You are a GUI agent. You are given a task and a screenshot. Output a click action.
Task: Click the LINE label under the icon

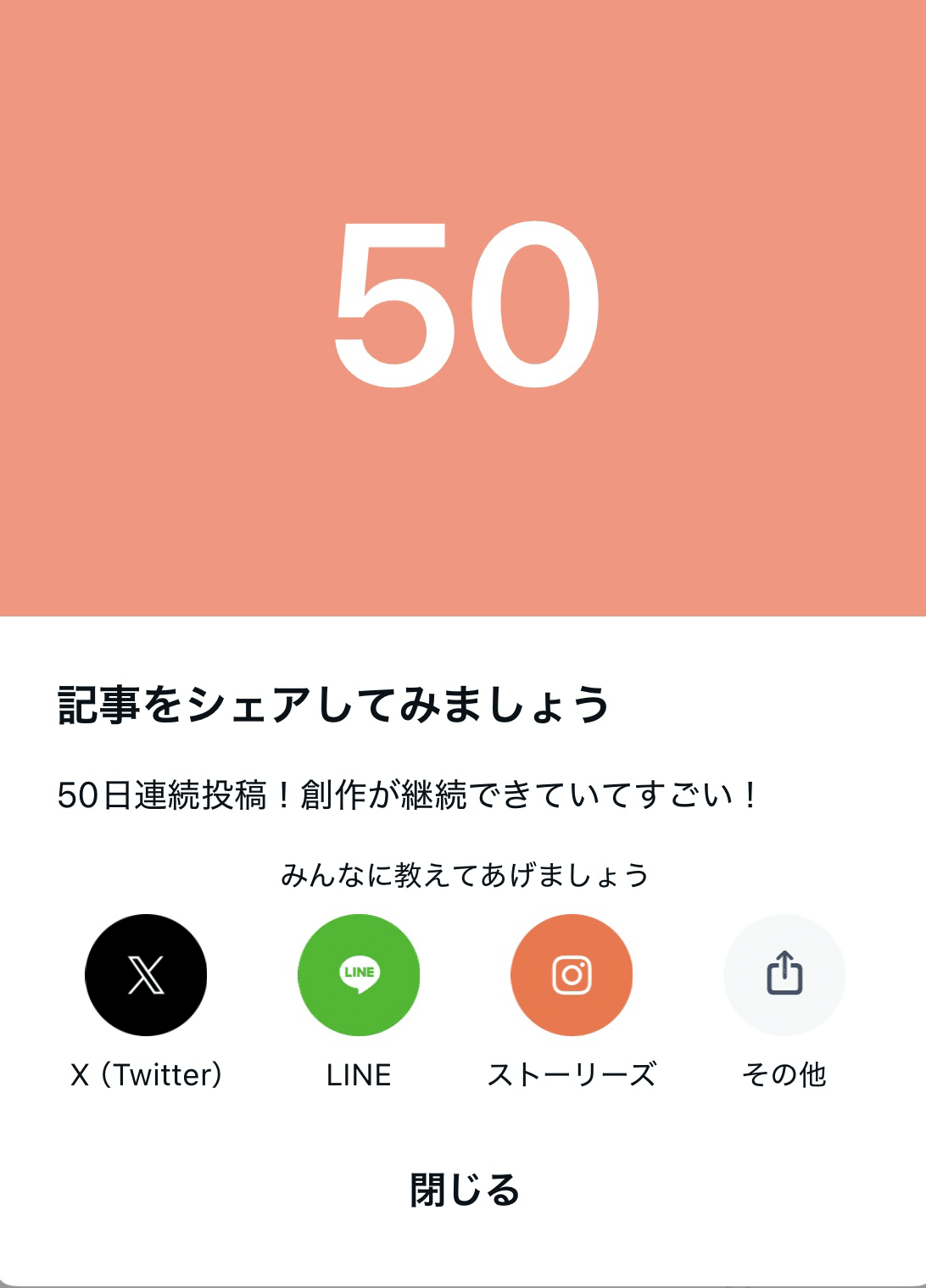click(x=358, y=1073)
